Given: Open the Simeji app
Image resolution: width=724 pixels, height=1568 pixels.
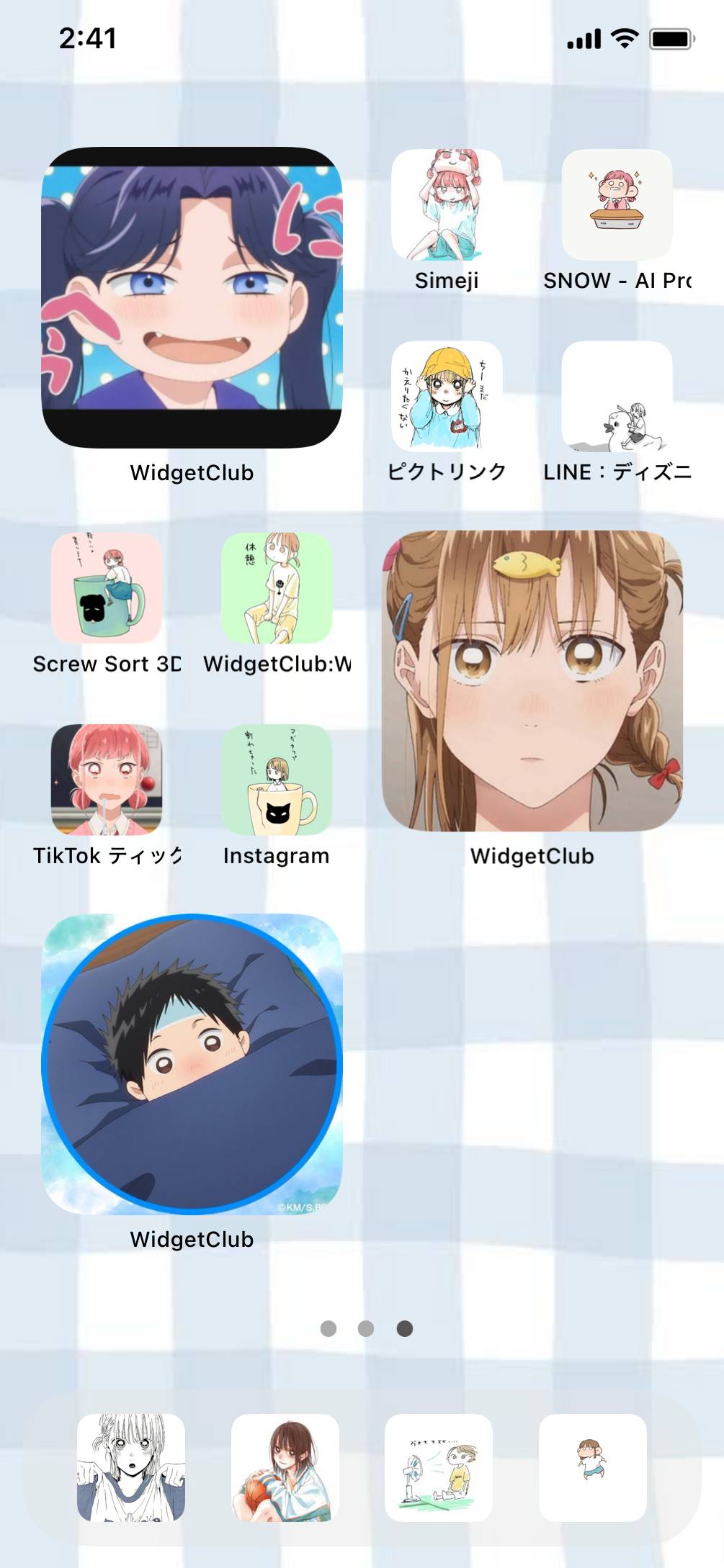Looking at the screenshot, I should click(447, 205).
